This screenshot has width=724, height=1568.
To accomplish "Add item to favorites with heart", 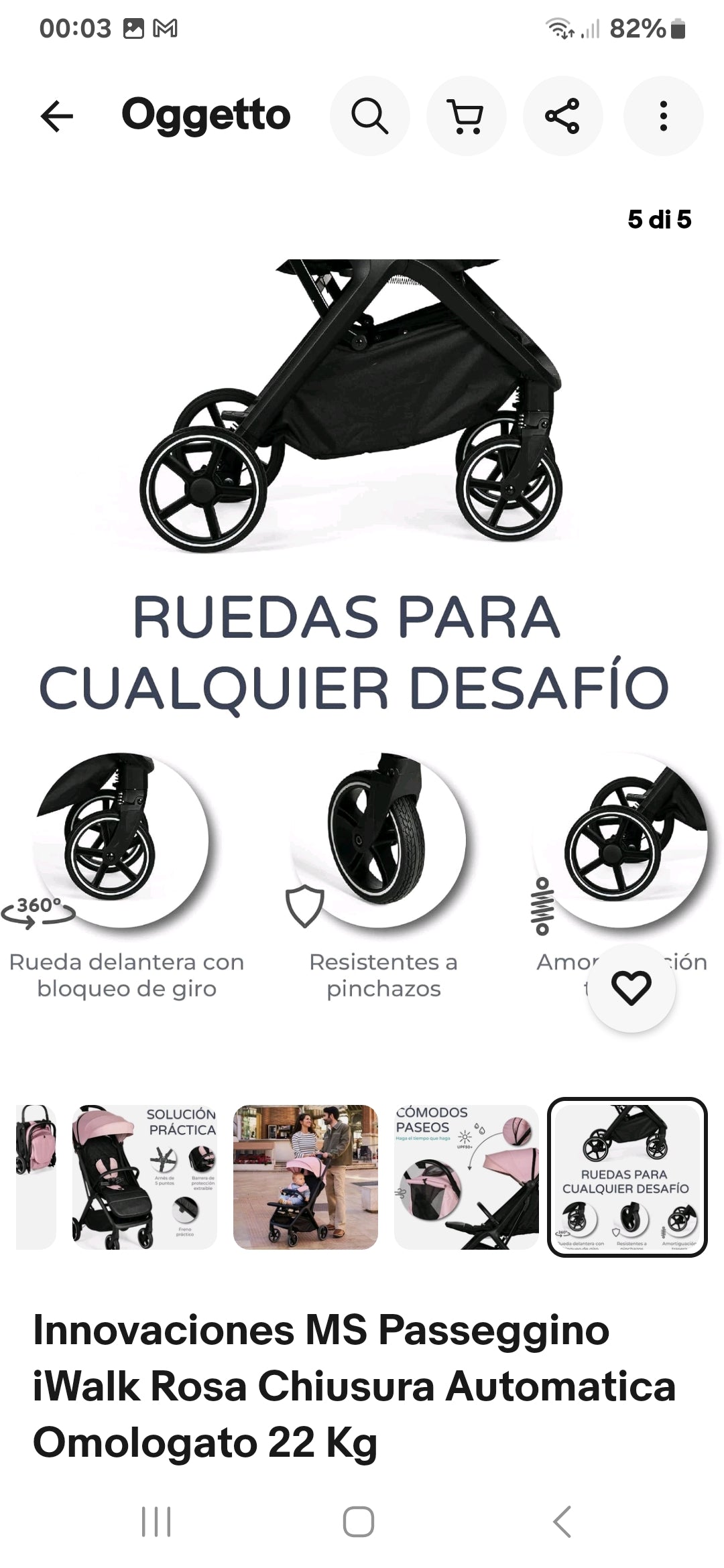I will (631, 988).
